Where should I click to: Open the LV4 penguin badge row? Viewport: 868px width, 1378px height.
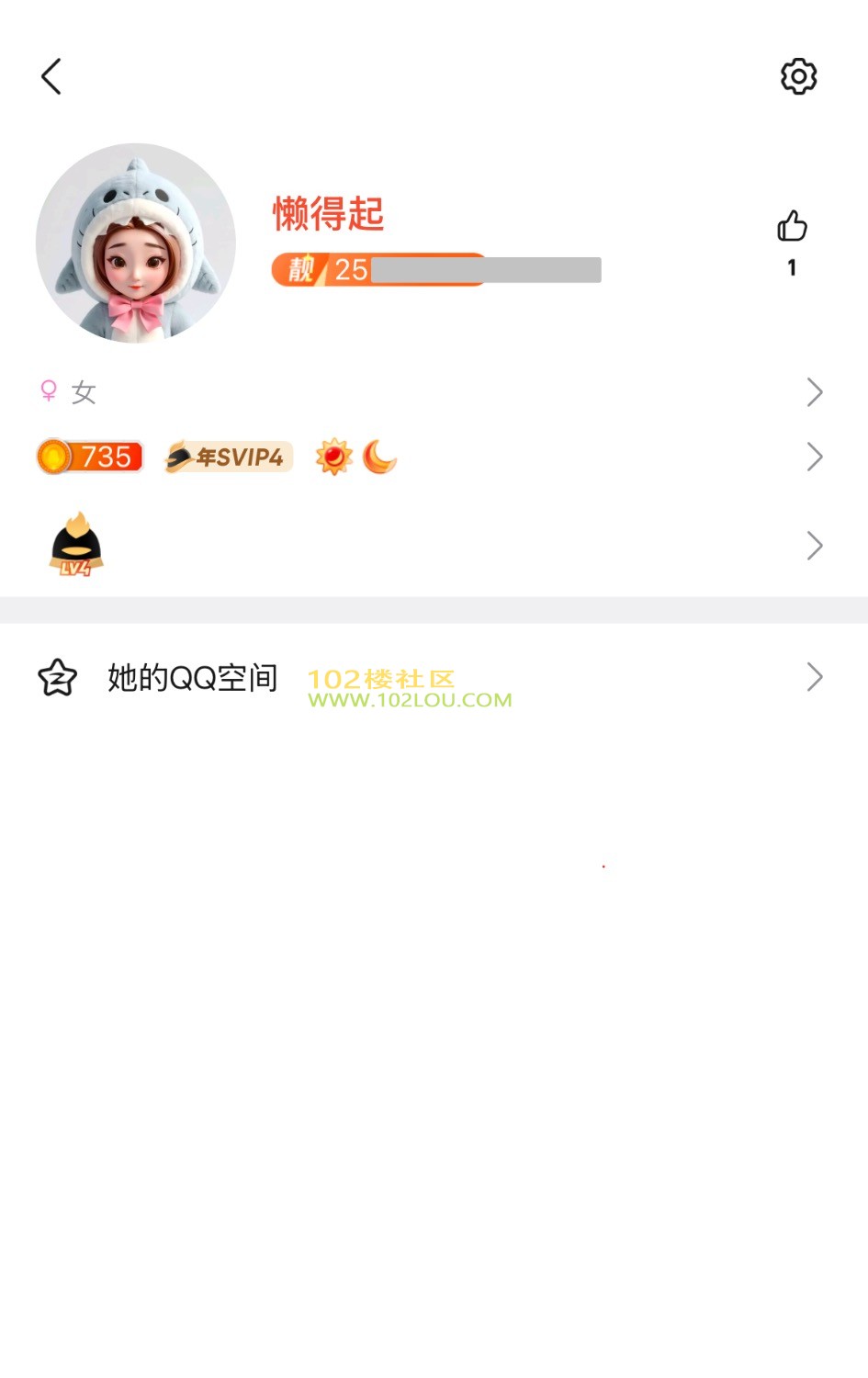[x=432, y=546]
